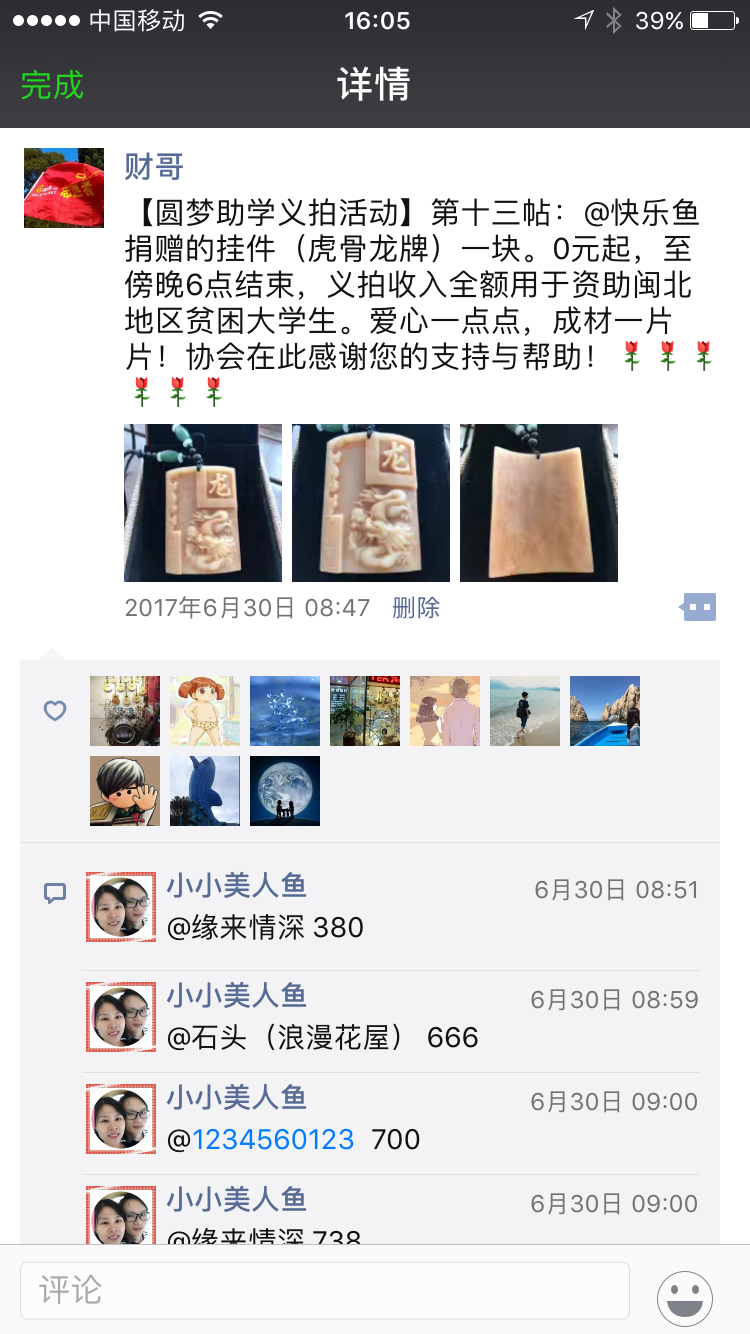
Task: Focus the 评论 comment input field
Action: (x=325, y=1290)
